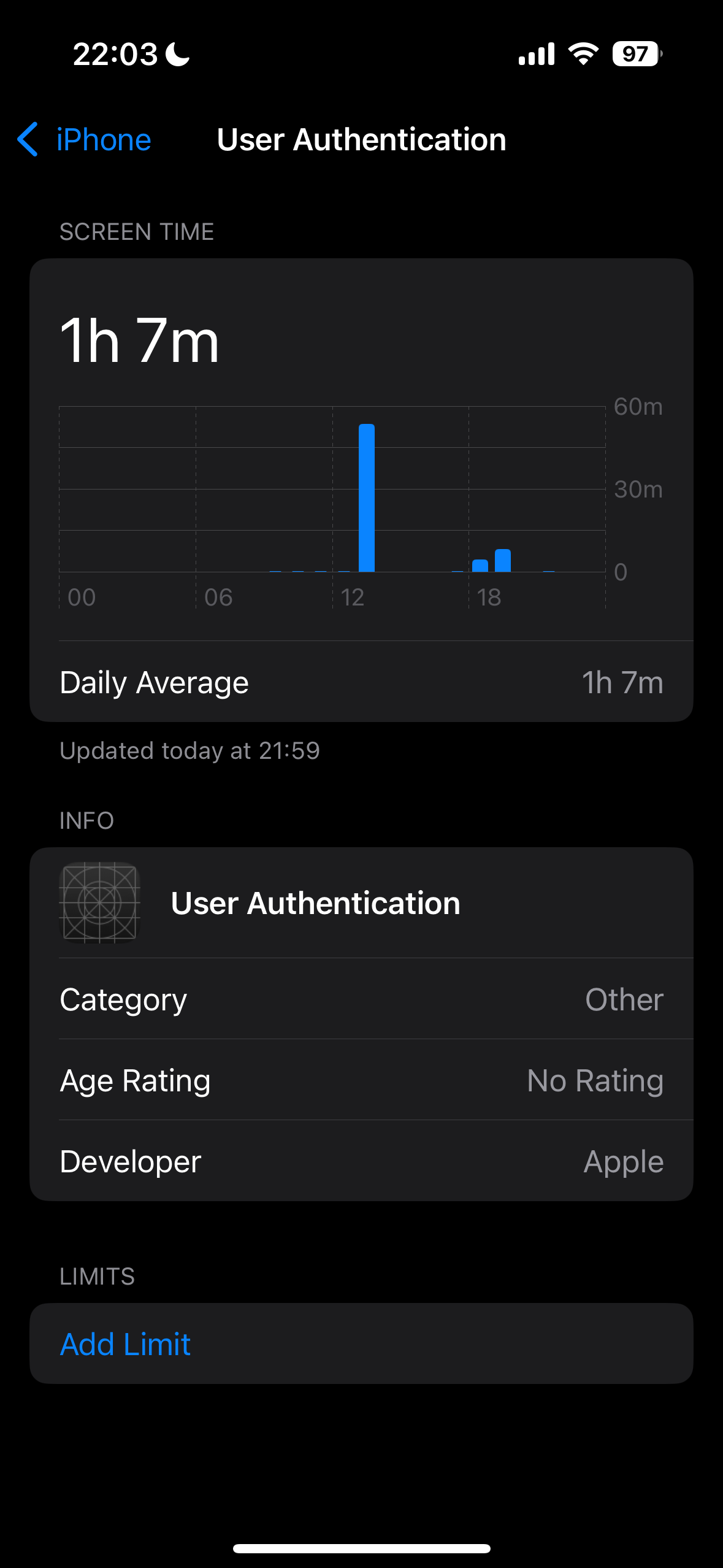Tap the Do Not Disturb moon icon
This screenshot has width=723, height=1568.
pos(177,54)
